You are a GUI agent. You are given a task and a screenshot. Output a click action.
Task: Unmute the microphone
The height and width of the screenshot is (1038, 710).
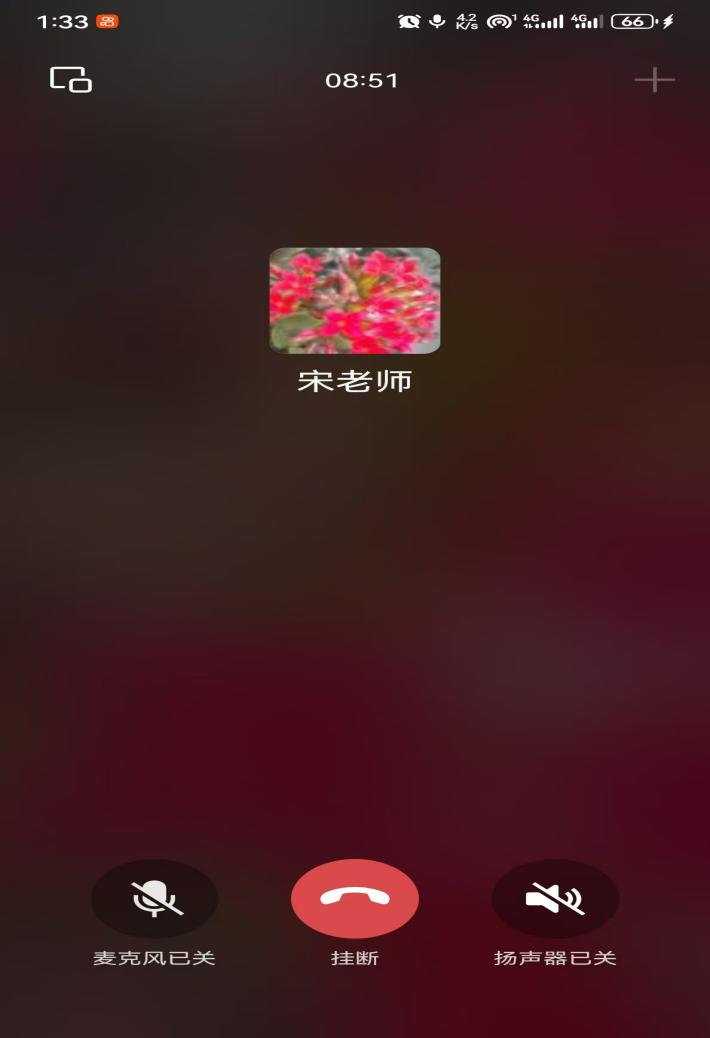tap(155, 899)
